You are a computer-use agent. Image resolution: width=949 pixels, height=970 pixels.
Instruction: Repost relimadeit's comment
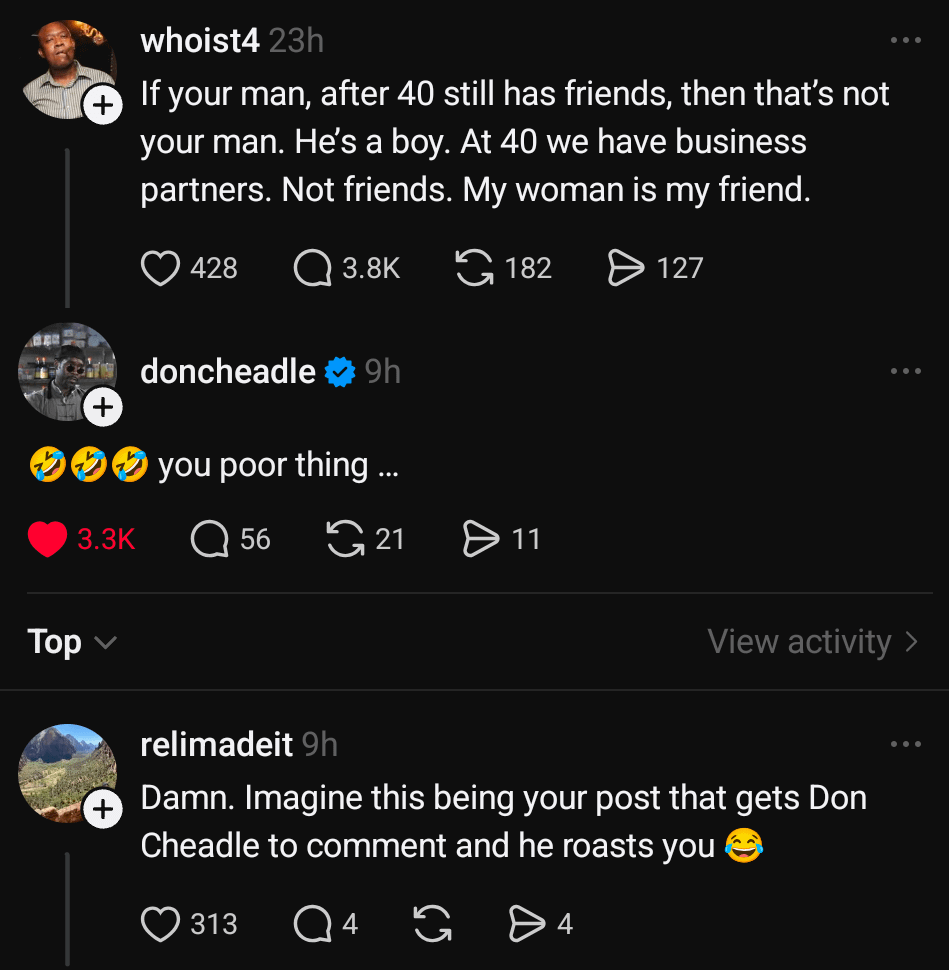[432, 924]
